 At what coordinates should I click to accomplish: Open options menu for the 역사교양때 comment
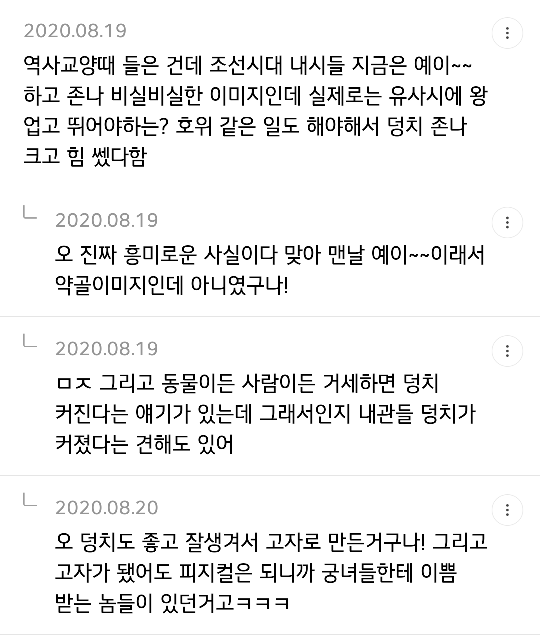(507, 33)
